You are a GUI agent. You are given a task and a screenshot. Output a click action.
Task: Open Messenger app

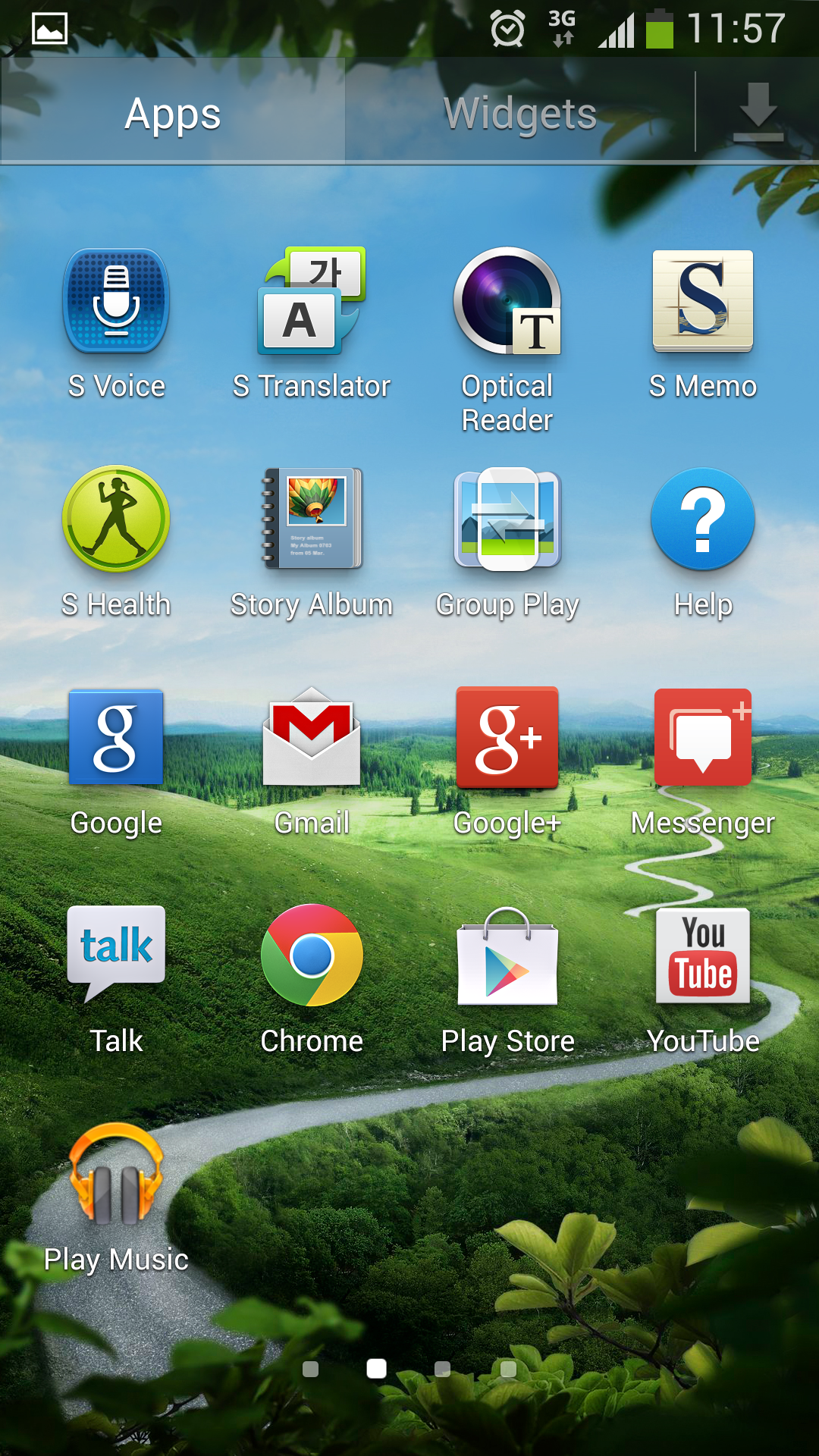(703, 737)
